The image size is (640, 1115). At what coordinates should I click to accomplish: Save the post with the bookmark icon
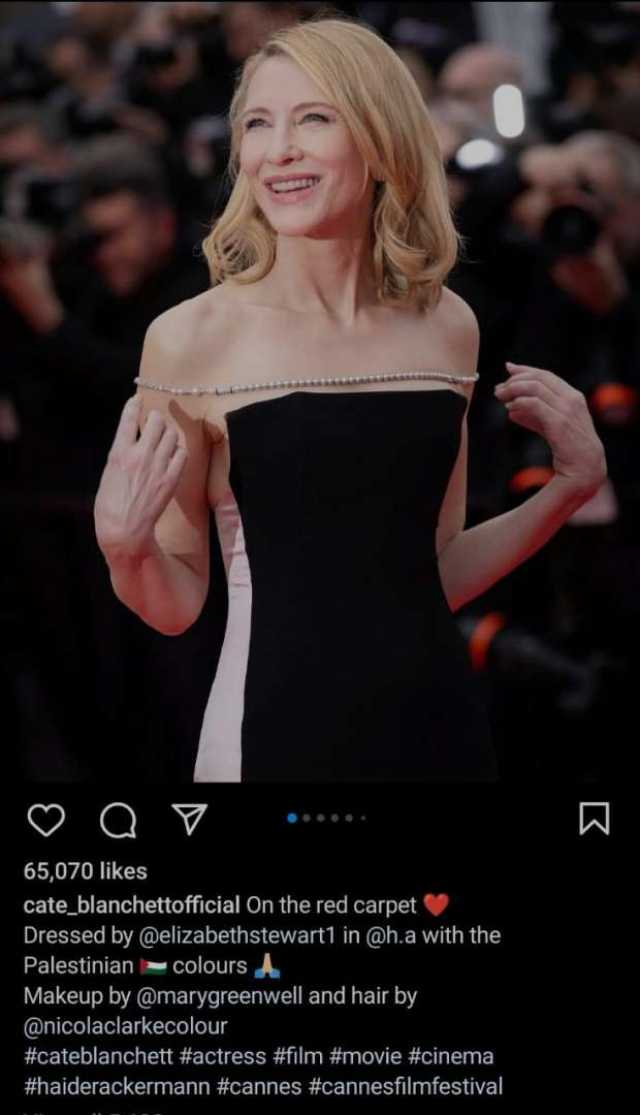coord(594,819)
